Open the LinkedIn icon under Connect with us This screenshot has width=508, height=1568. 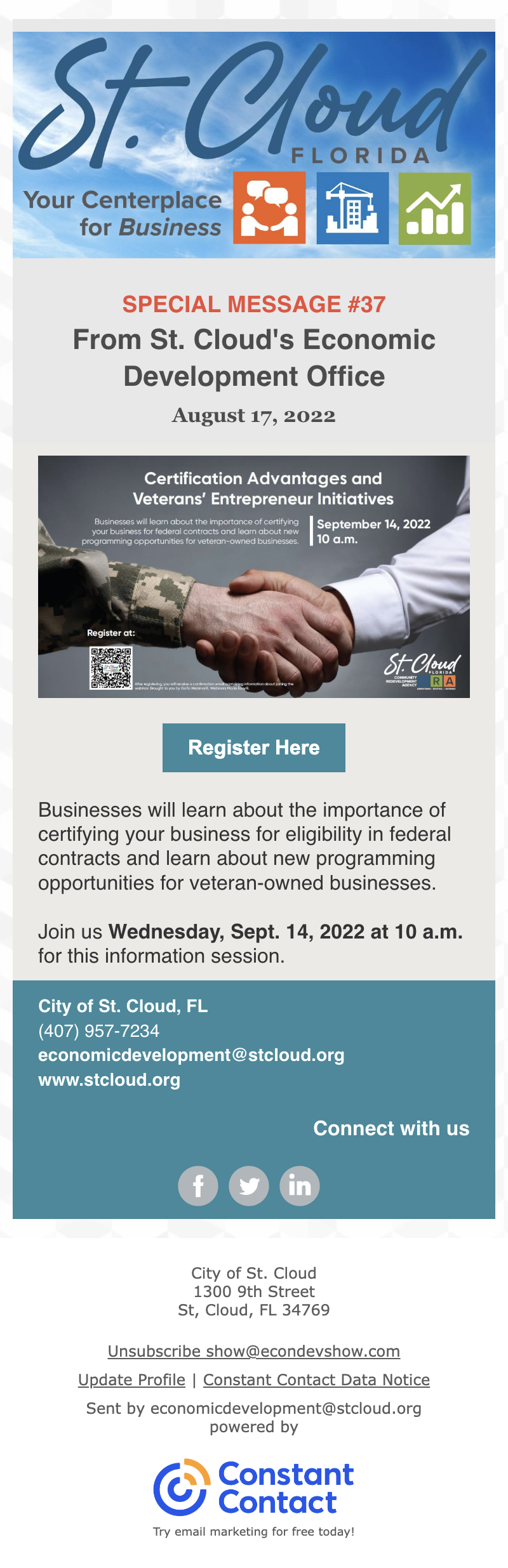(x=300, y=1186)
